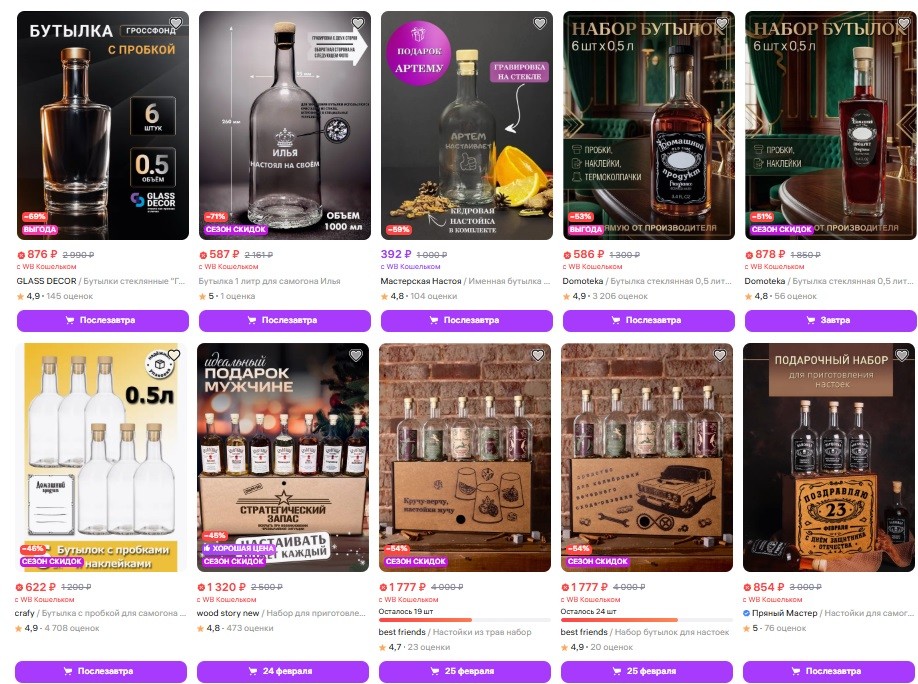
Task: Like the Илья 1 litre bottle
Action: coord(357,23)
